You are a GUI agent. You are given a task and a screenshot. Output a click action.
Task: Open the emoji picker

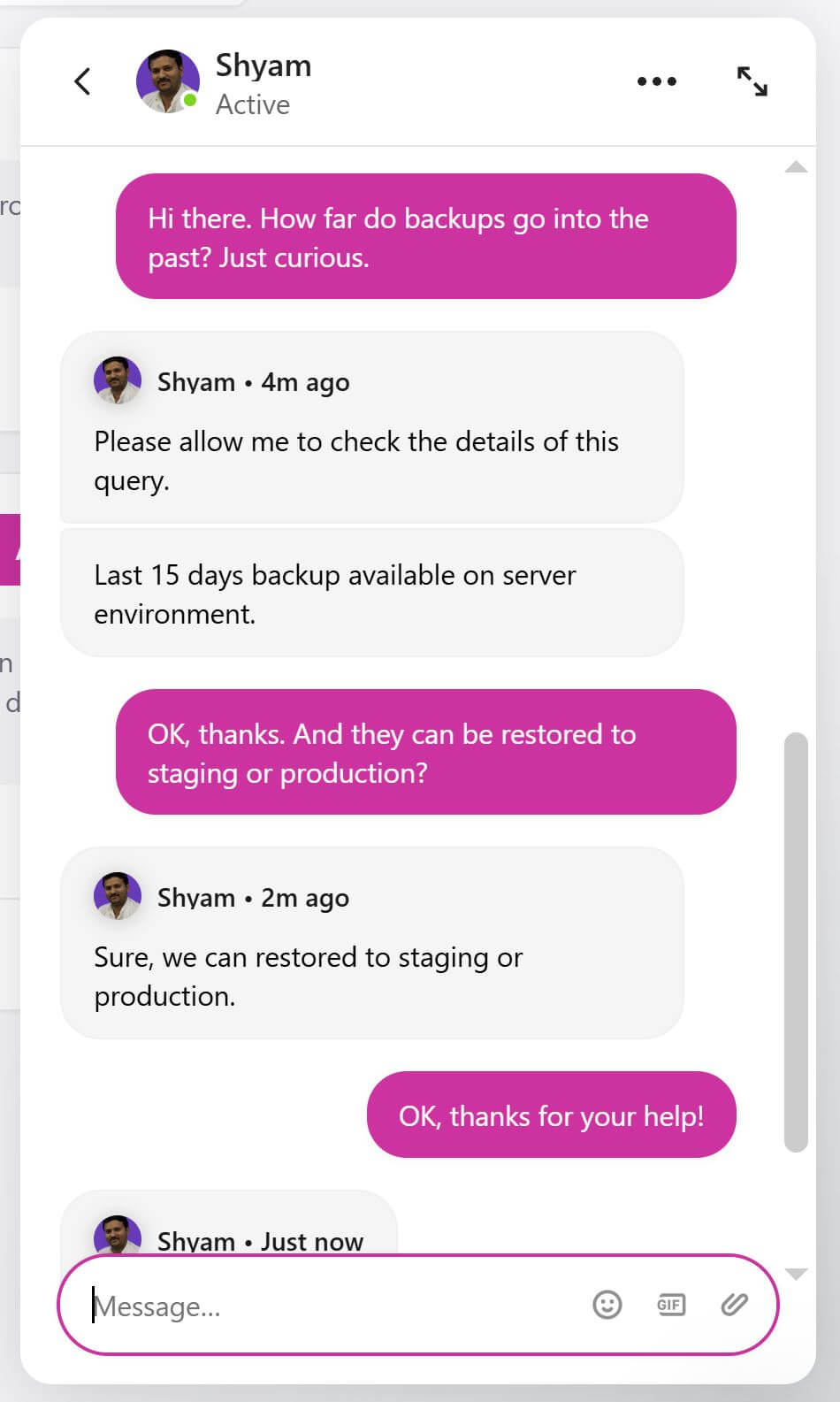[x=607, y=1305]
